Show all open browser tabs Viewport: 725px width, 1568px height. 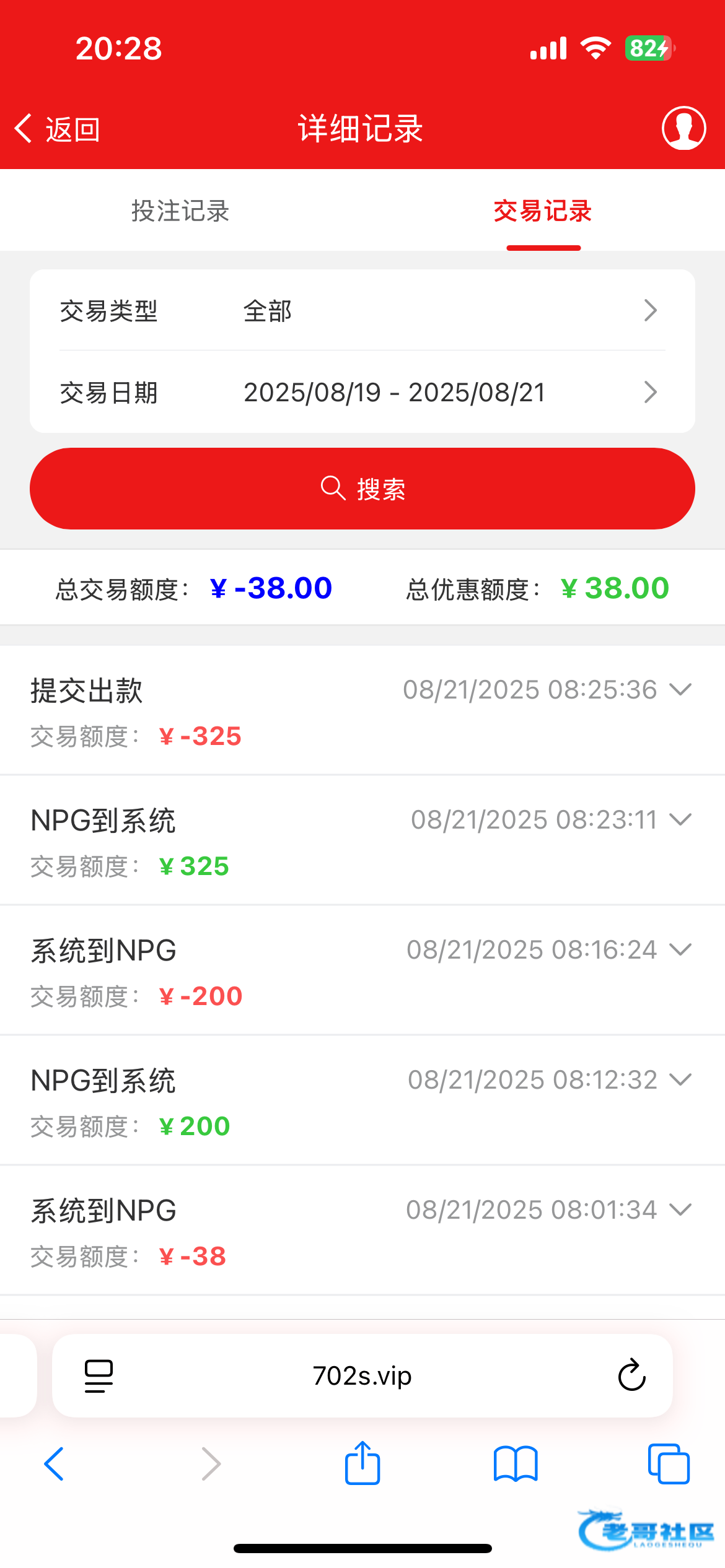click(x=668, y=1463)
